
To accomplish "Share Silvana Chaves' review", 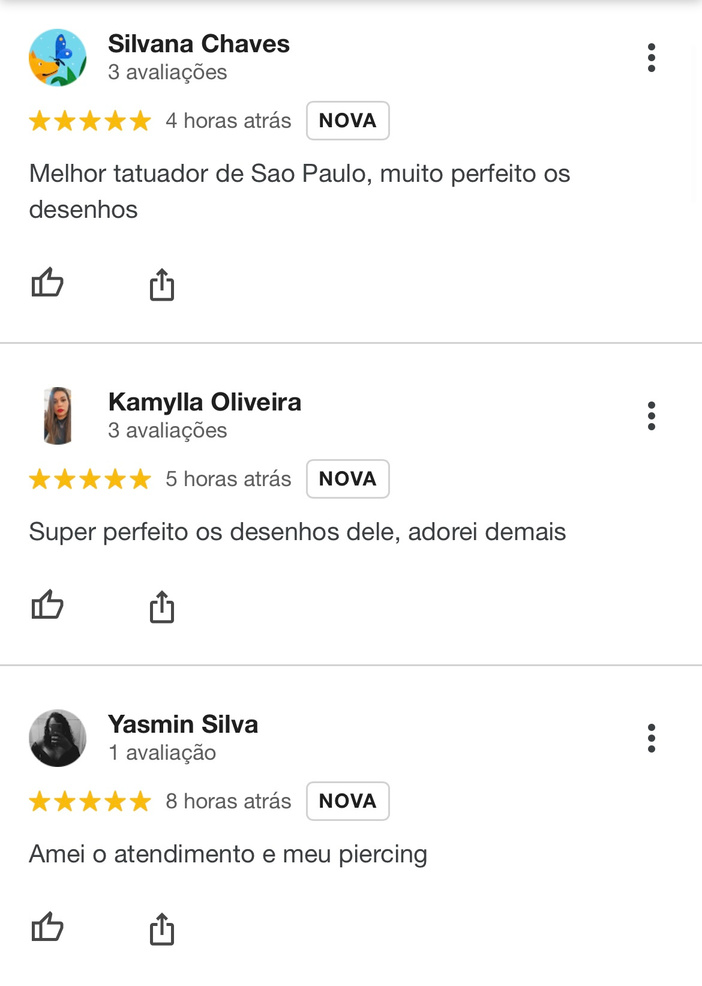I will point(161,286).
